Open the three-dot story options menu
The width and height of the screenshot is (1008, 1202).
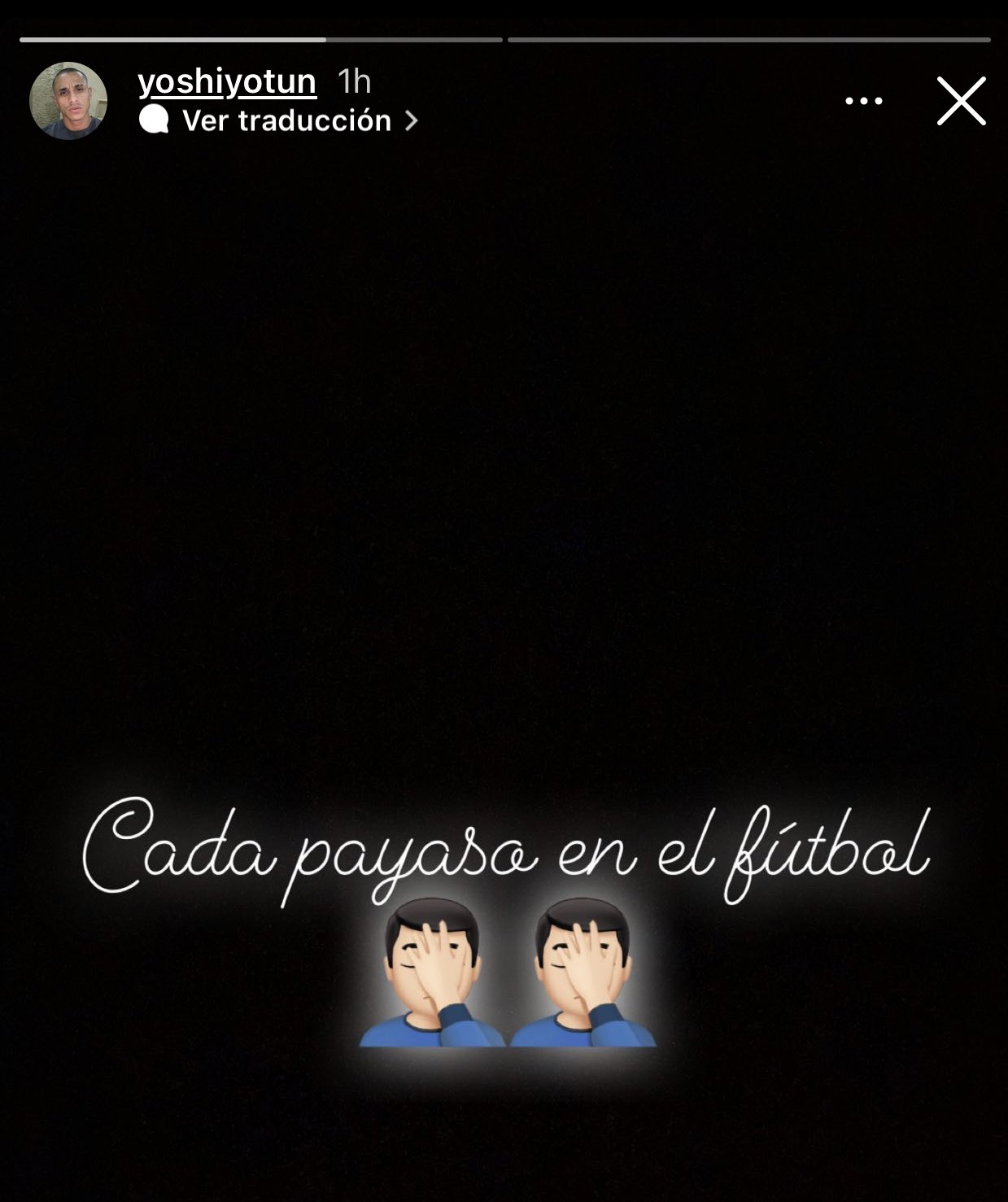pyautogui.click(x=863, y=101)
